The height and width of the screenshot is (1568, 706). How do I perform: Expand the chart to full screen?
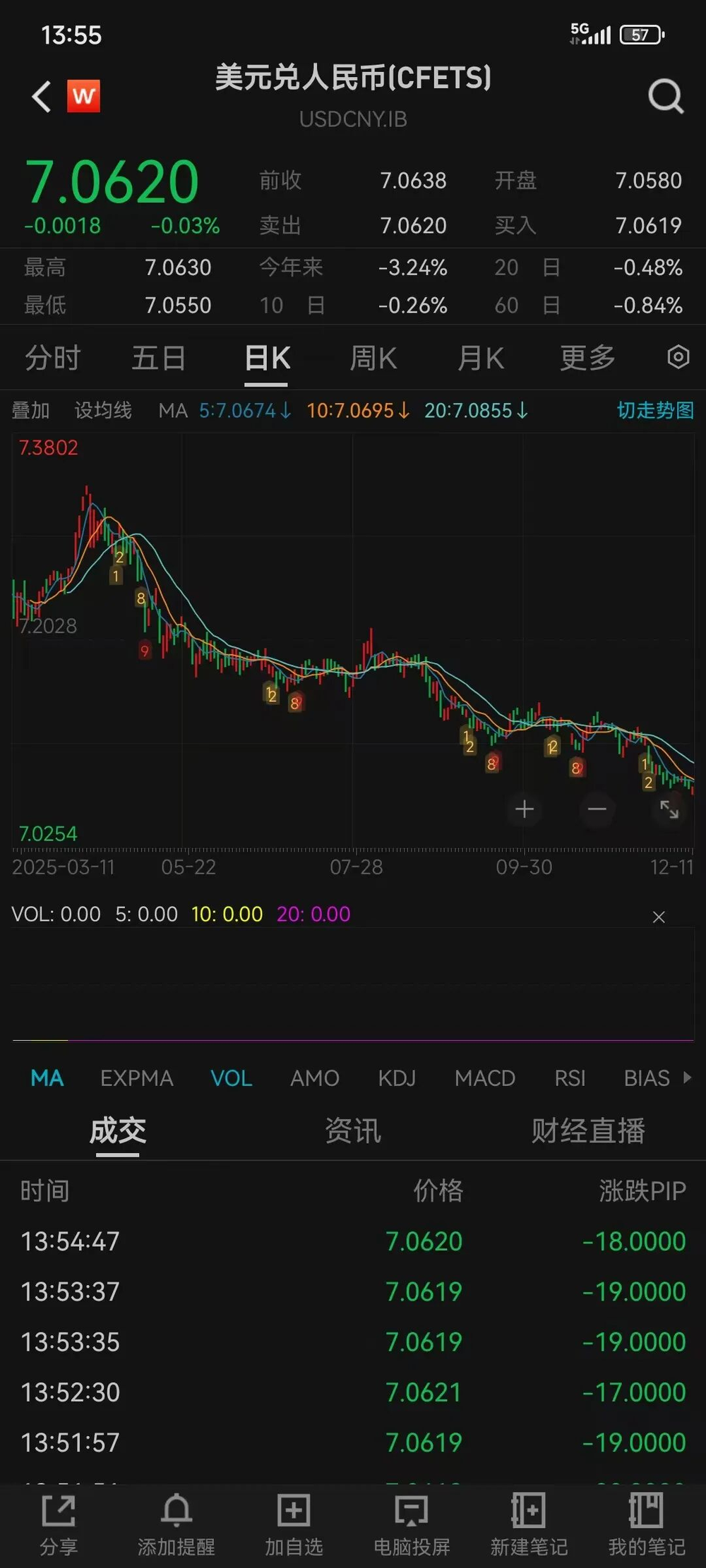tap(669, 809)
